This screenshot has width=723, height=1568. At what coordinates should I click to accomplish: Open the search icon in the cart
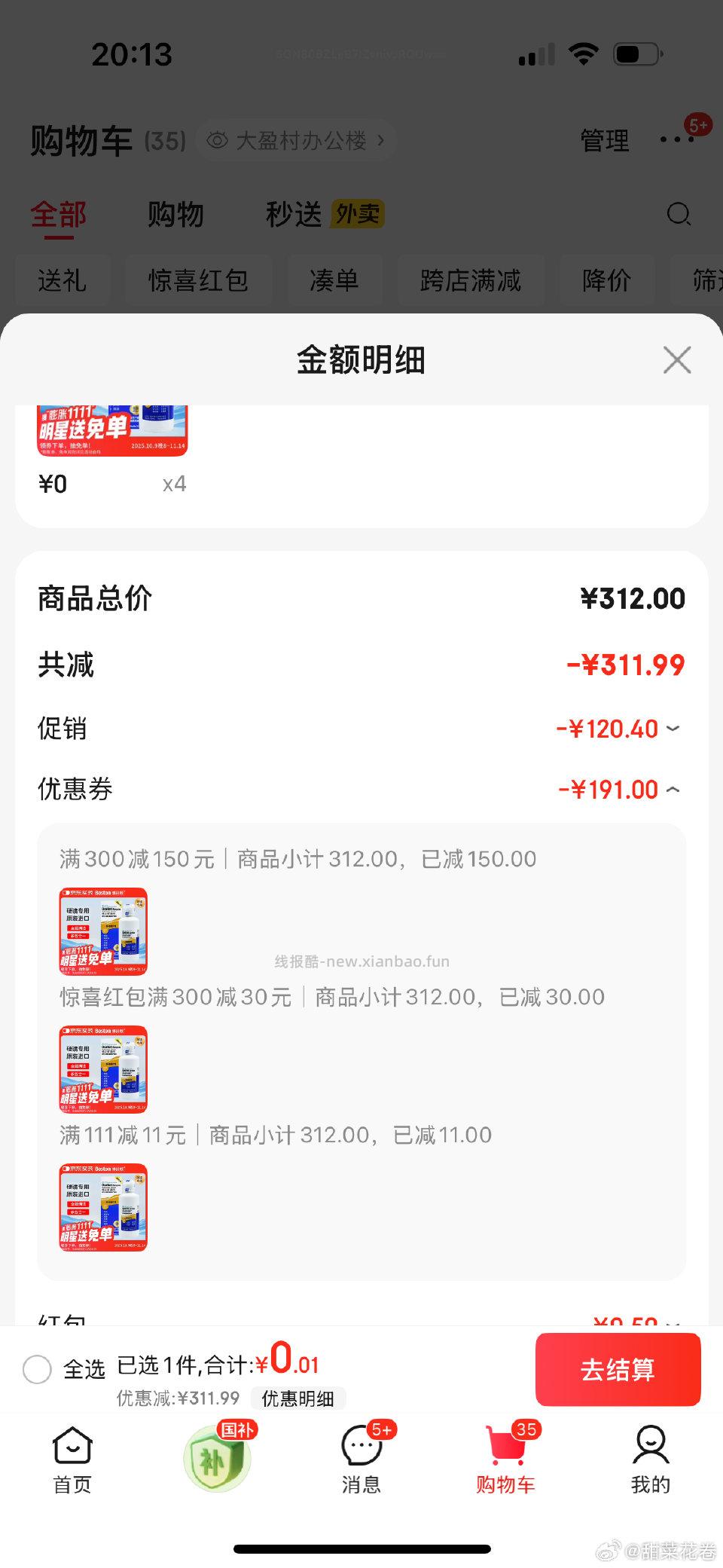680,215
